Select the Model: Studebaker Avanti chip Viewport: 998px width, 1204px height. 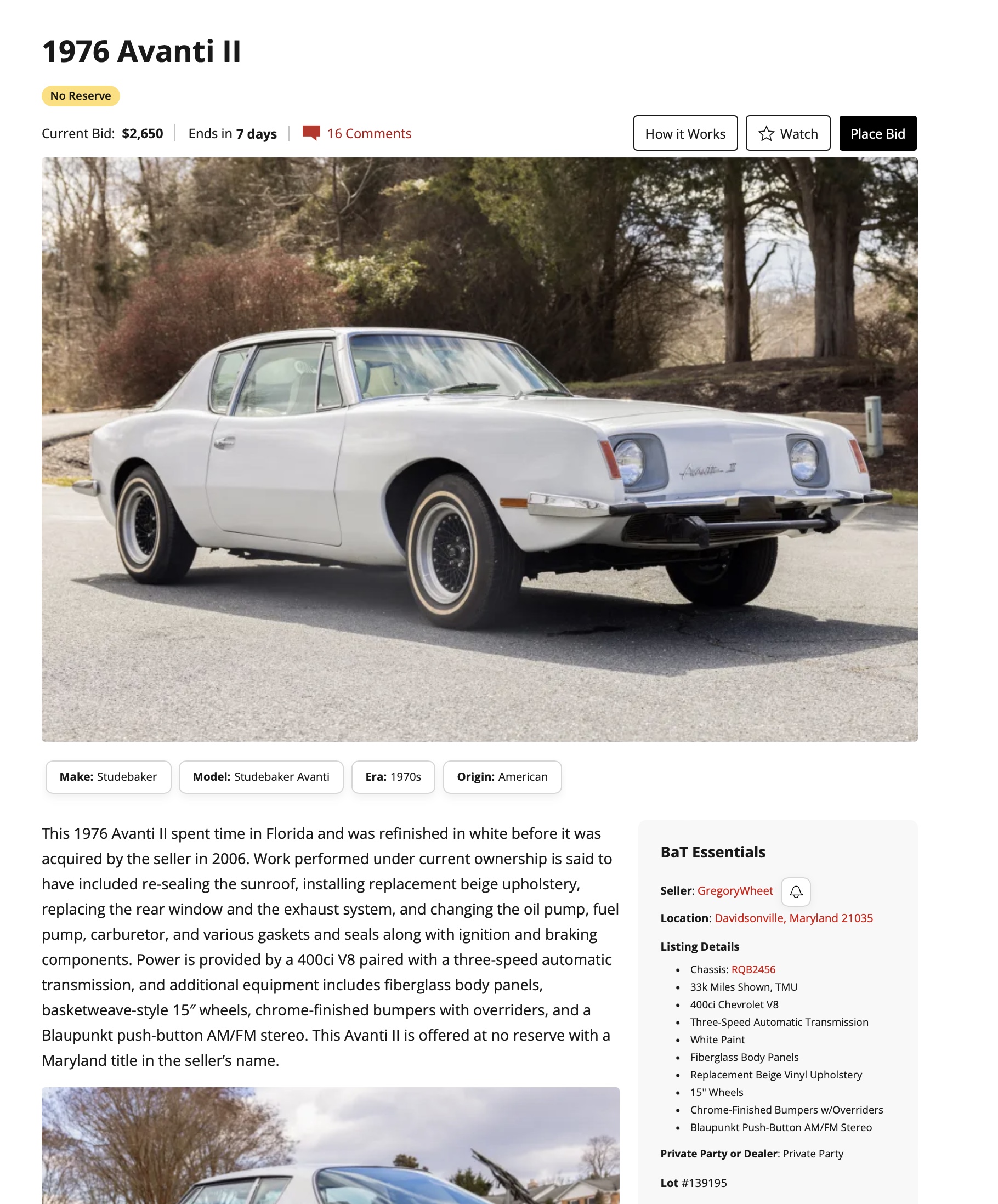261,777
